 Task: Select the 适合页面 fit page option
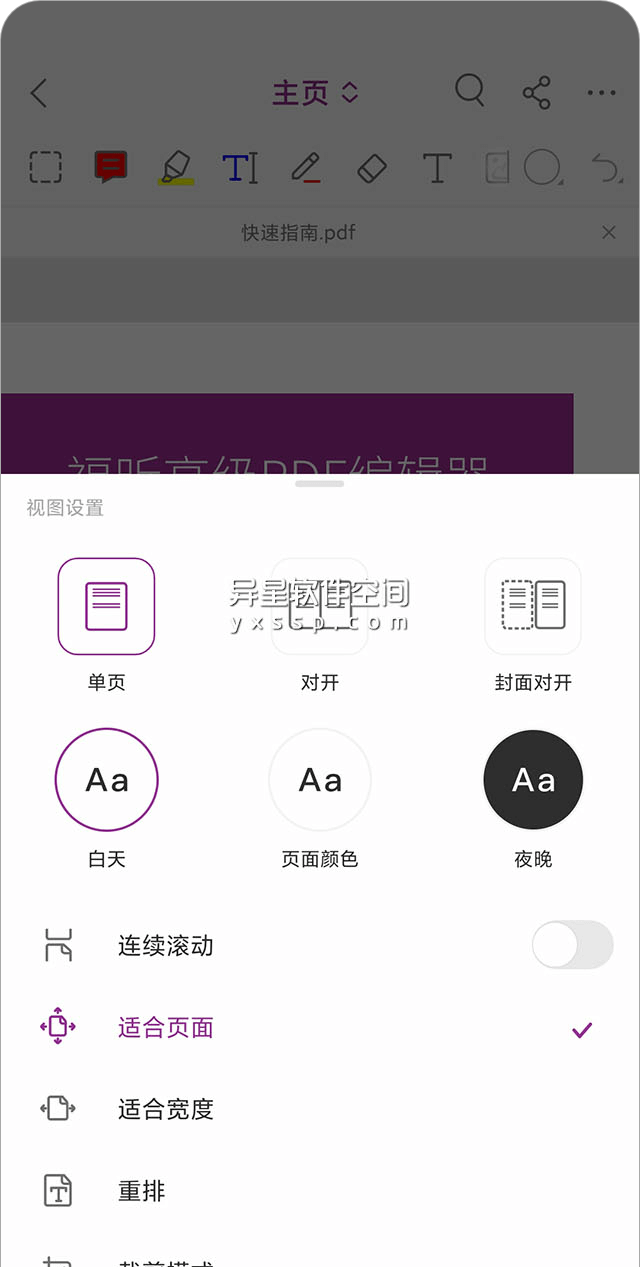pyautogui.click(x=166, y=1028)
